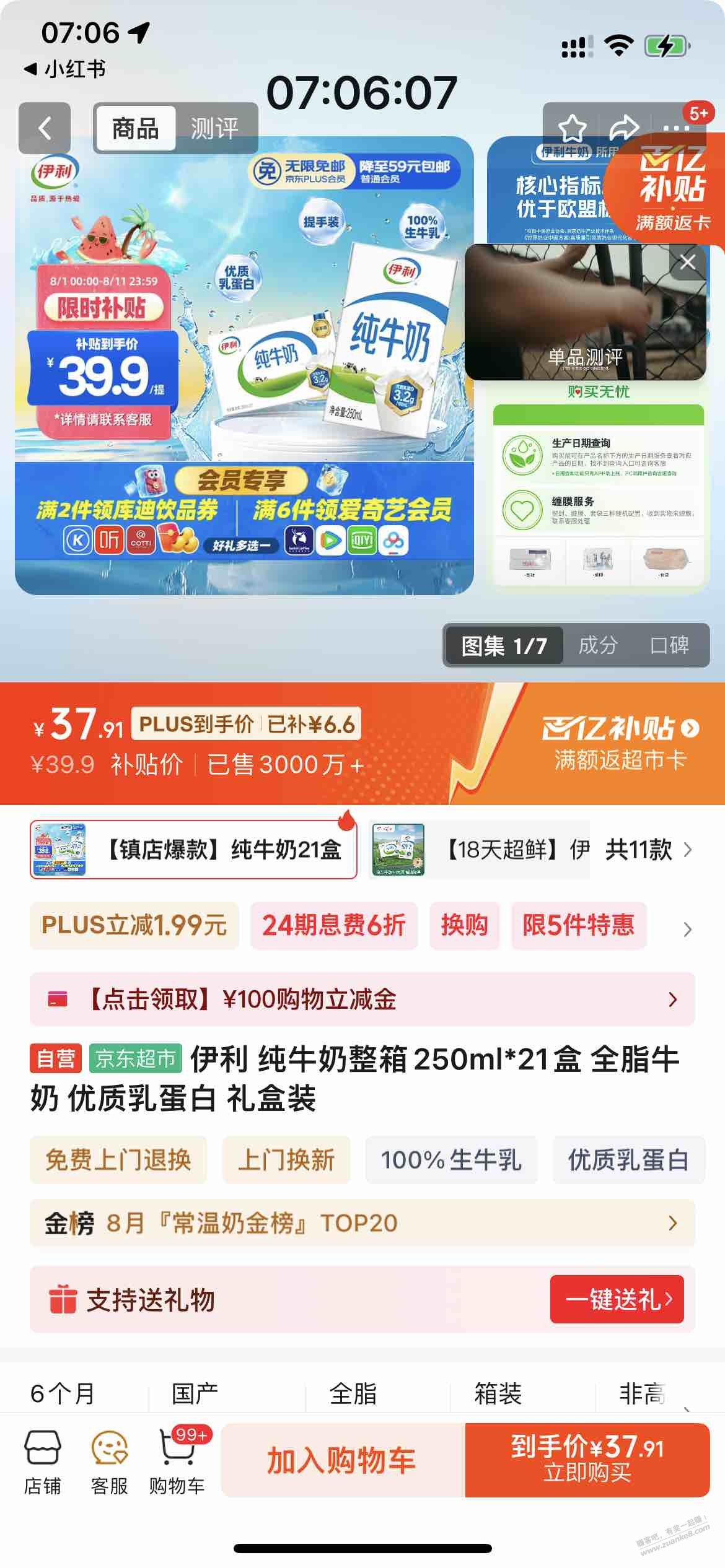Open 百亿补贴 满额返超市卡 banner
The width and height of the screenshot is (725, 1568).
tap(620, 743)
